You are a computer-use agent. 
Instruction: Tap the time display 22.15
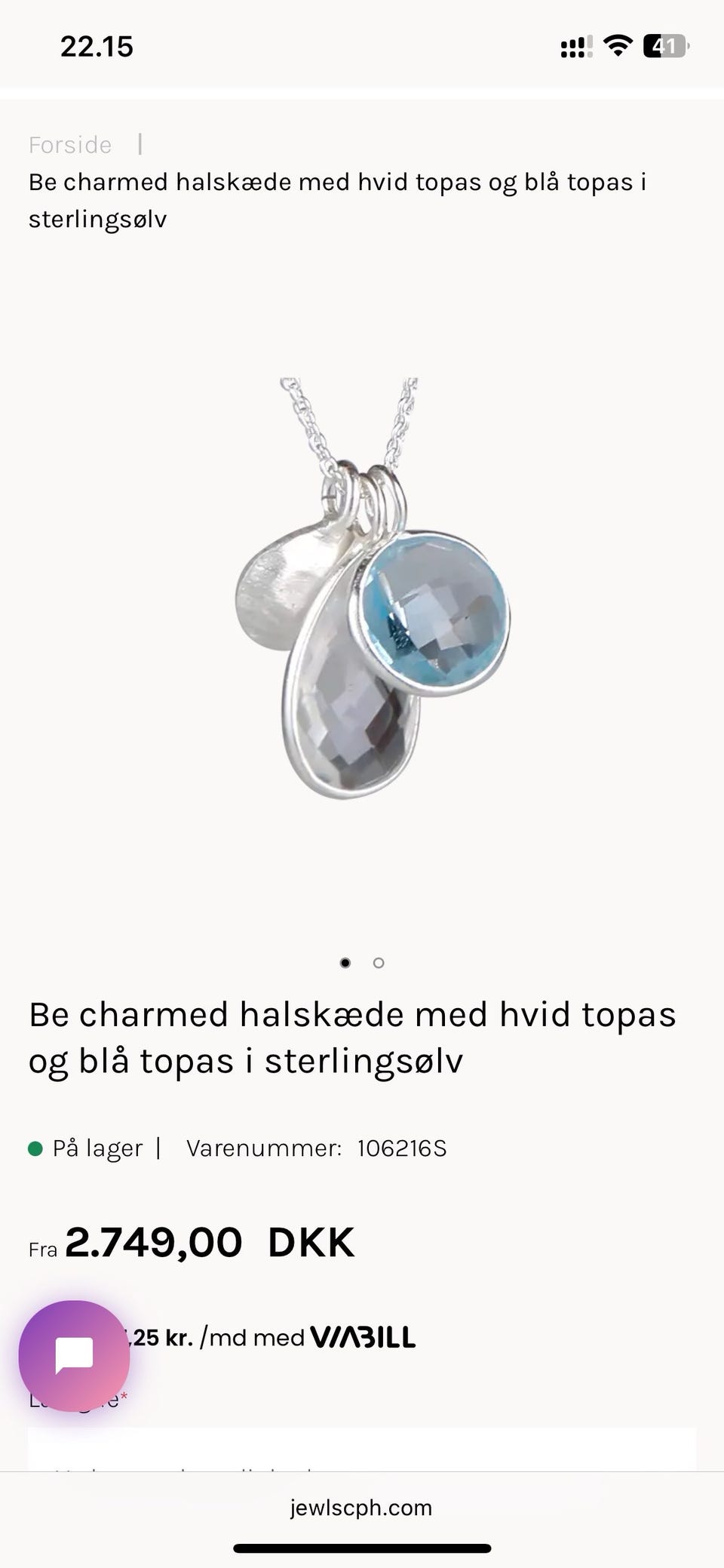click(97, 47)
